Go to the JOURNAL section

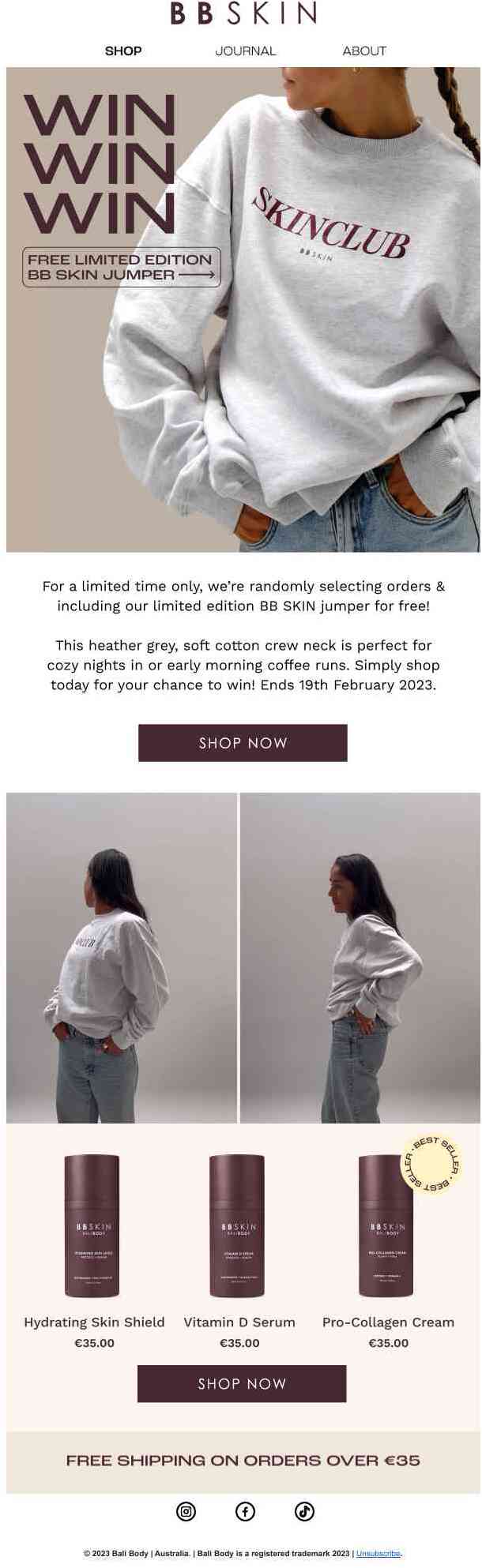245,51
